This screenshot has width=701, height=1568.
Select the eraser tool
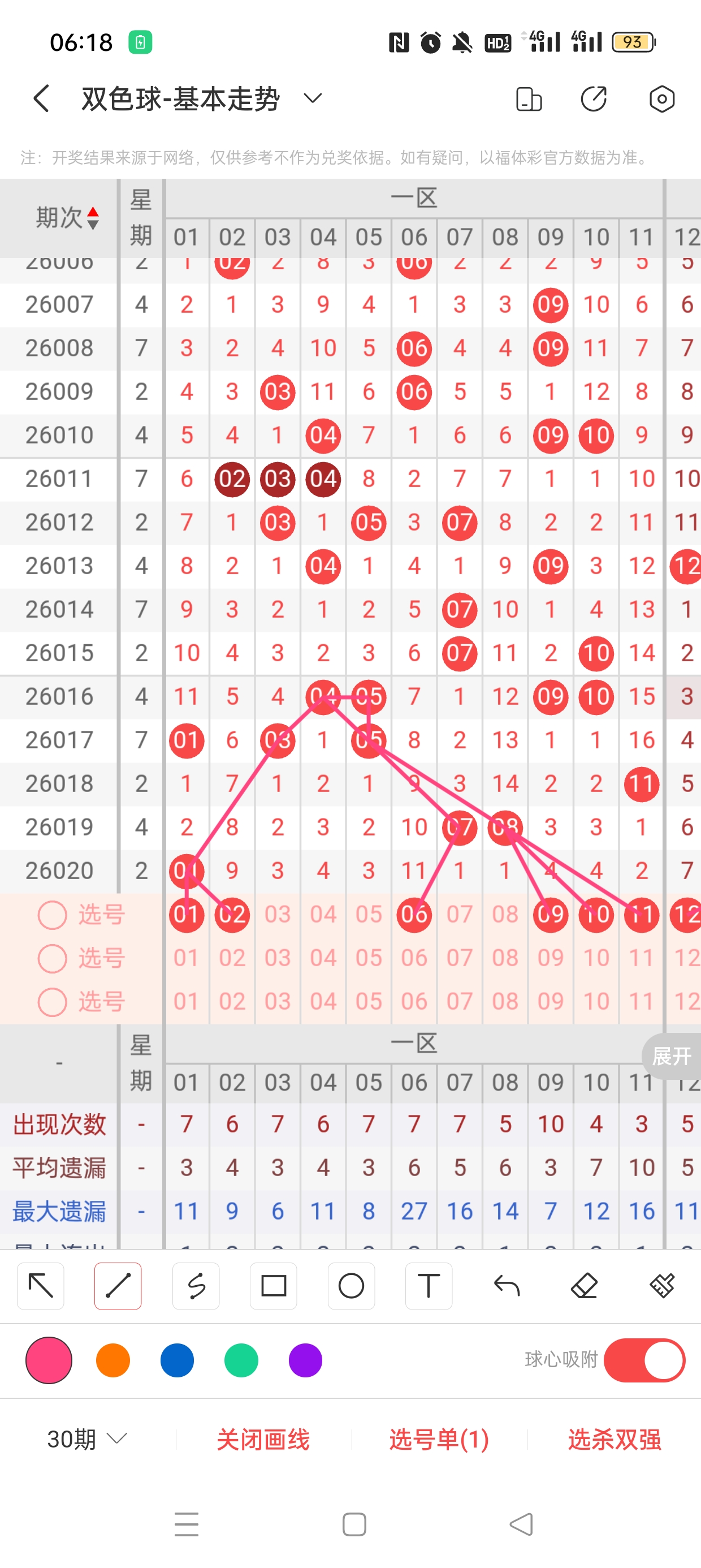pyautogui.click(x=584, y=1287)
